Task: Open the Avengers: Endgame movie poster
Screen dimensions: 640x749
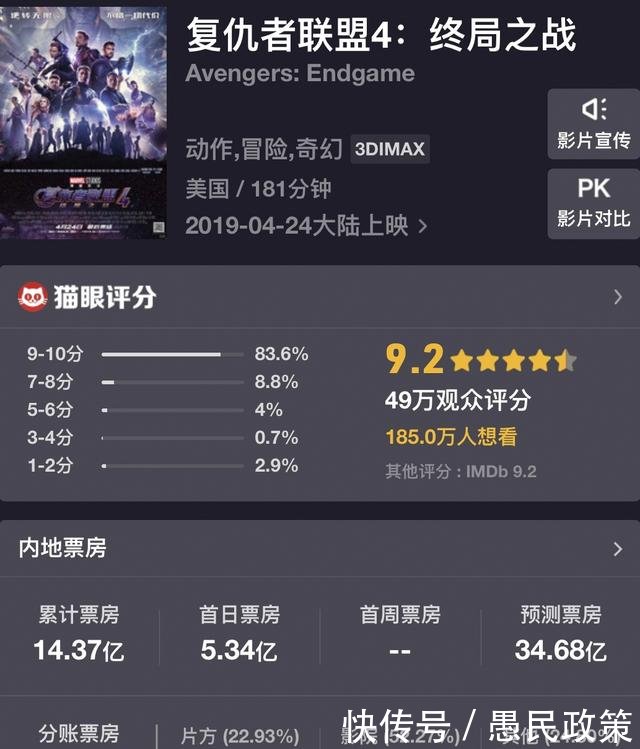Action: click(x=83, y=122)
